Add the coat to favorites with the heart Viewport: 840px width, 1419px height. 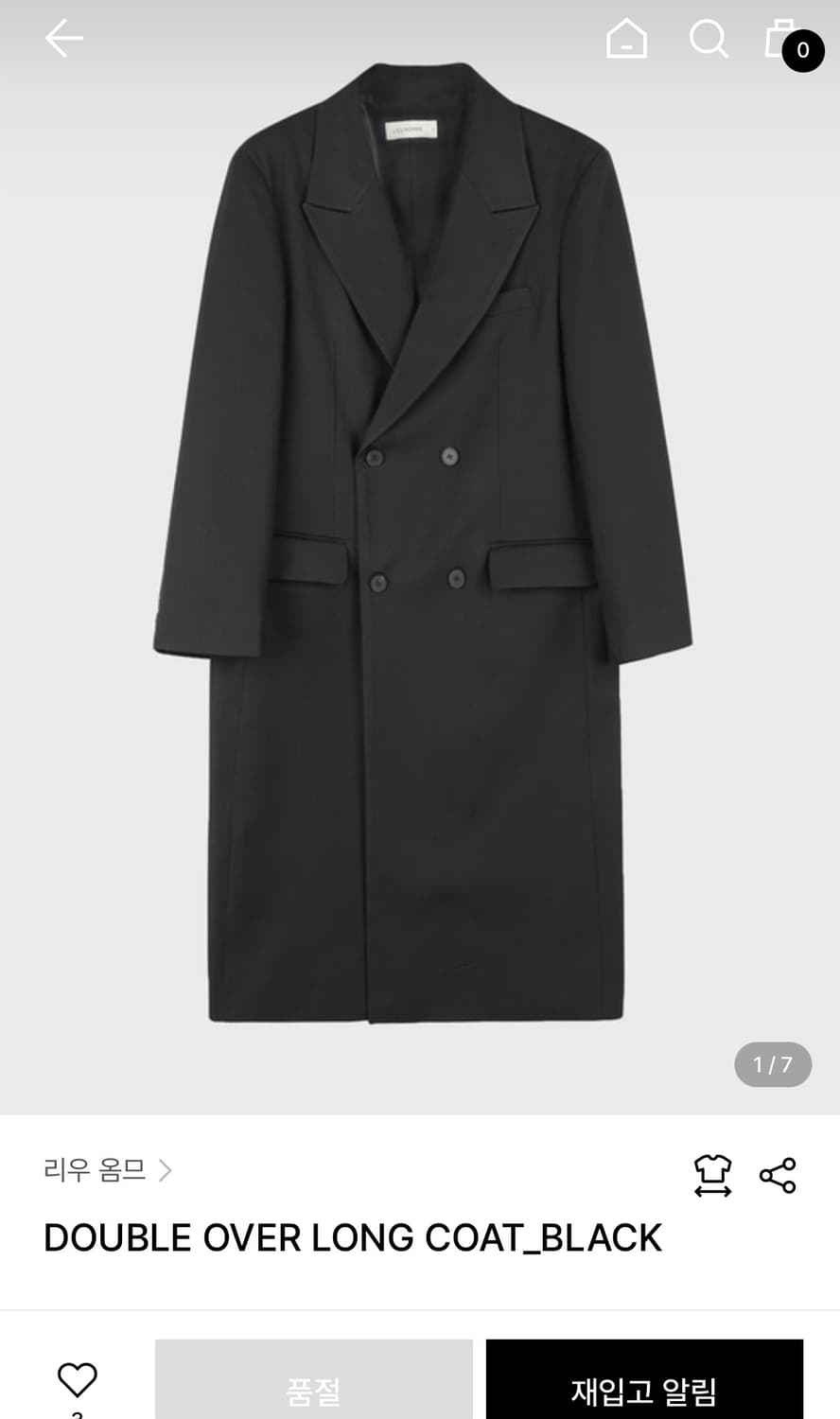(x=78, y=1380)
